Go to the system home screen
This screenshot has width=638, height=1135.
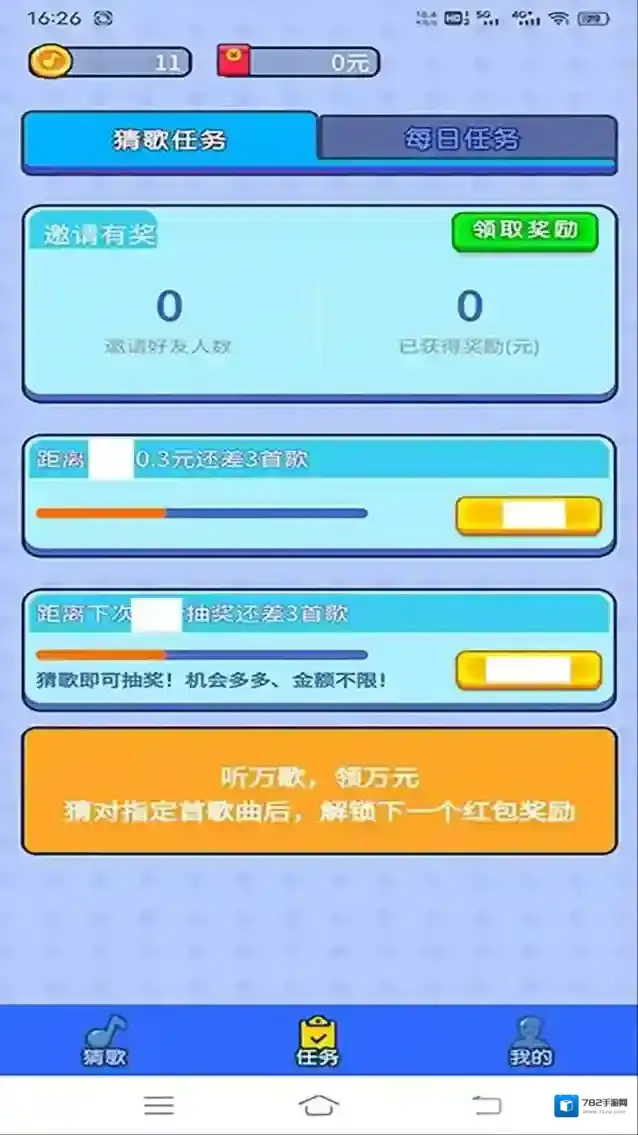point(318,1105)
